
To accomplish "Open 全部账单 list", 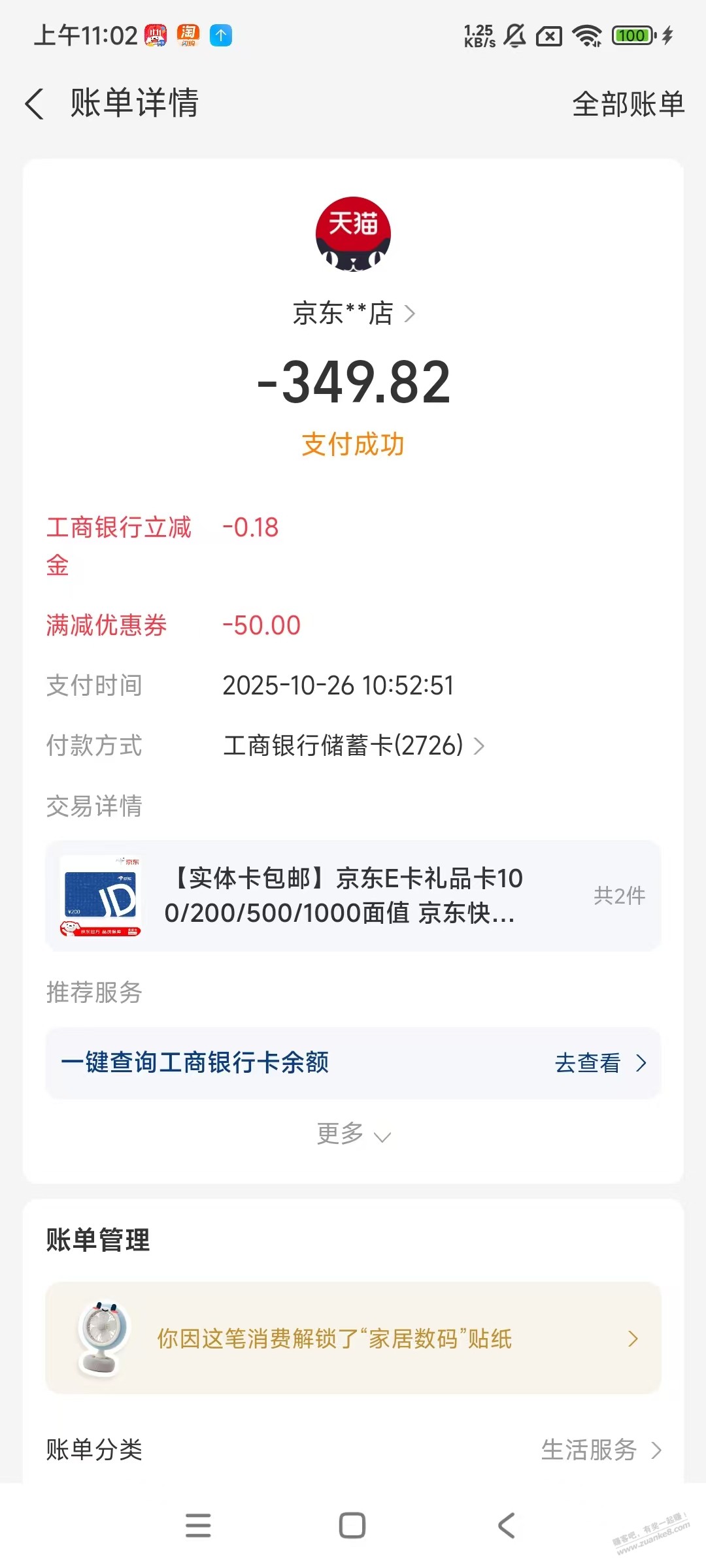I will point(628,104).
